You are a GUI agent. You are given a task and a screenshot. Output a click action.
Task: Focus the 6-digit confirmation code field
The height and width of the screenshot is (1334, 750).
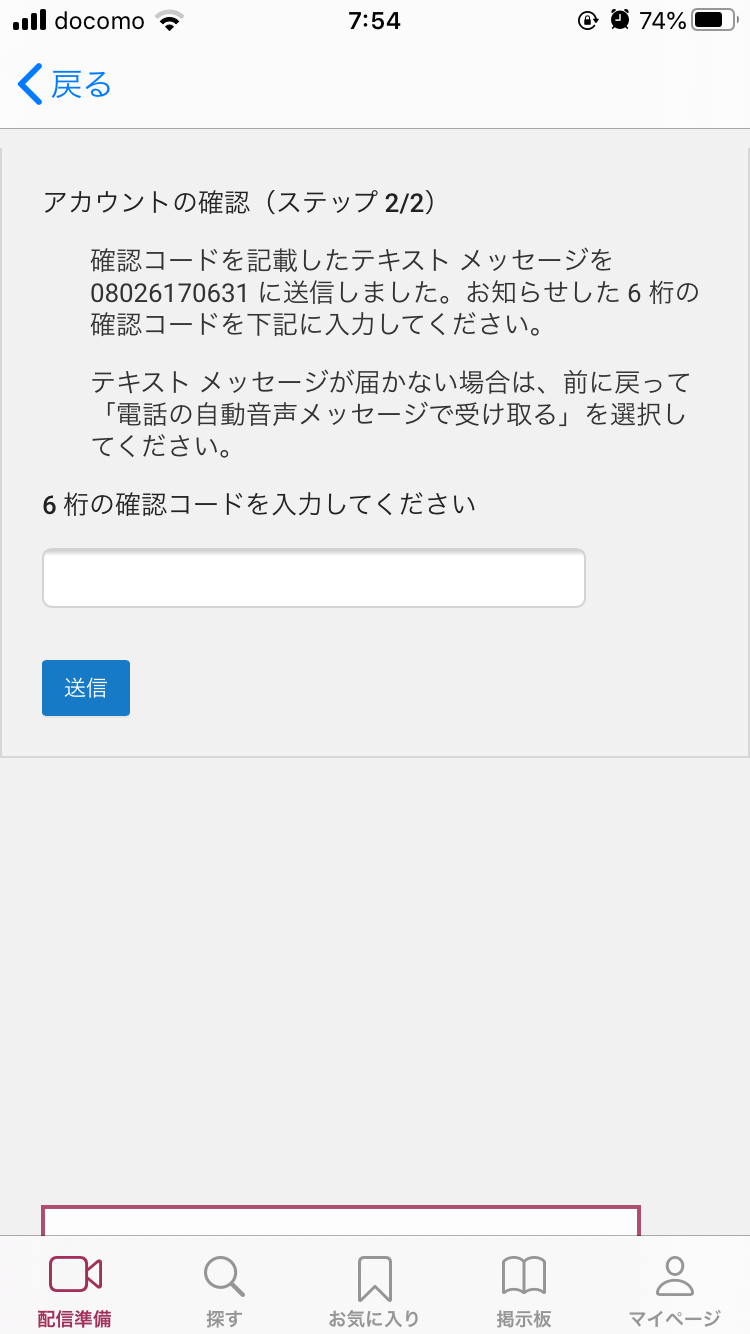point(313,578)
